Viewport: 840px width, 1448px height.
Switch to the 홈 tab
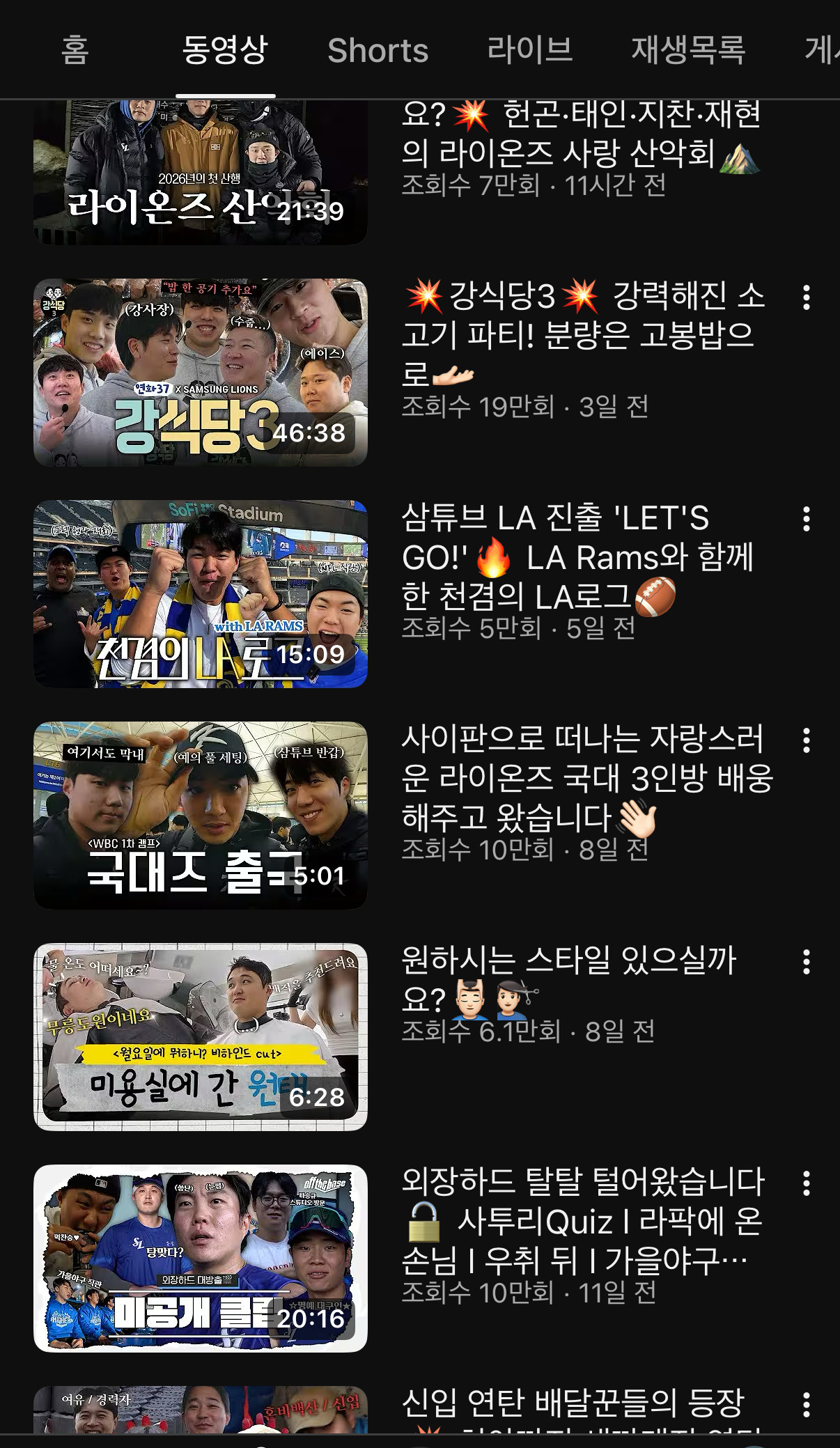click(75, 50)
